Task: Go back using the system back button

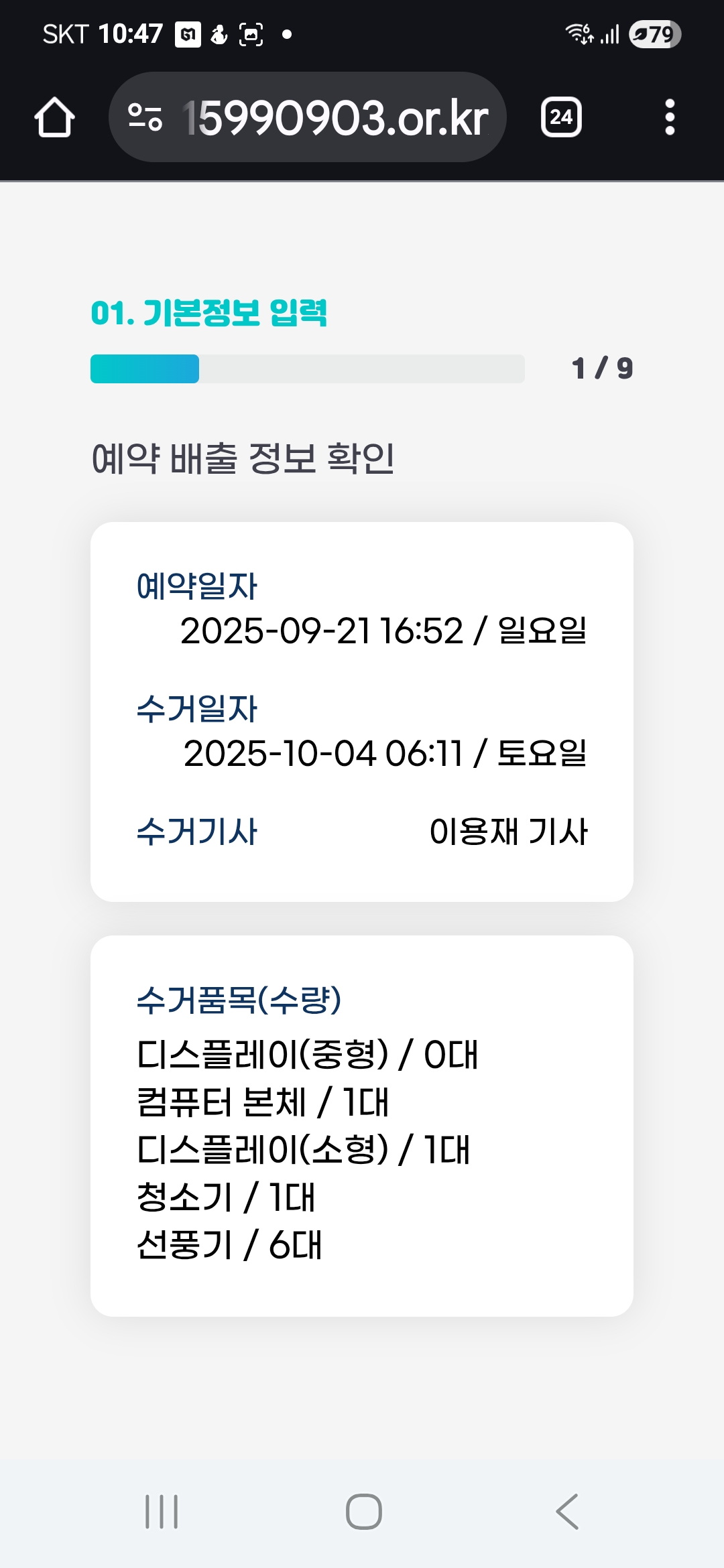Action: 567,1512
